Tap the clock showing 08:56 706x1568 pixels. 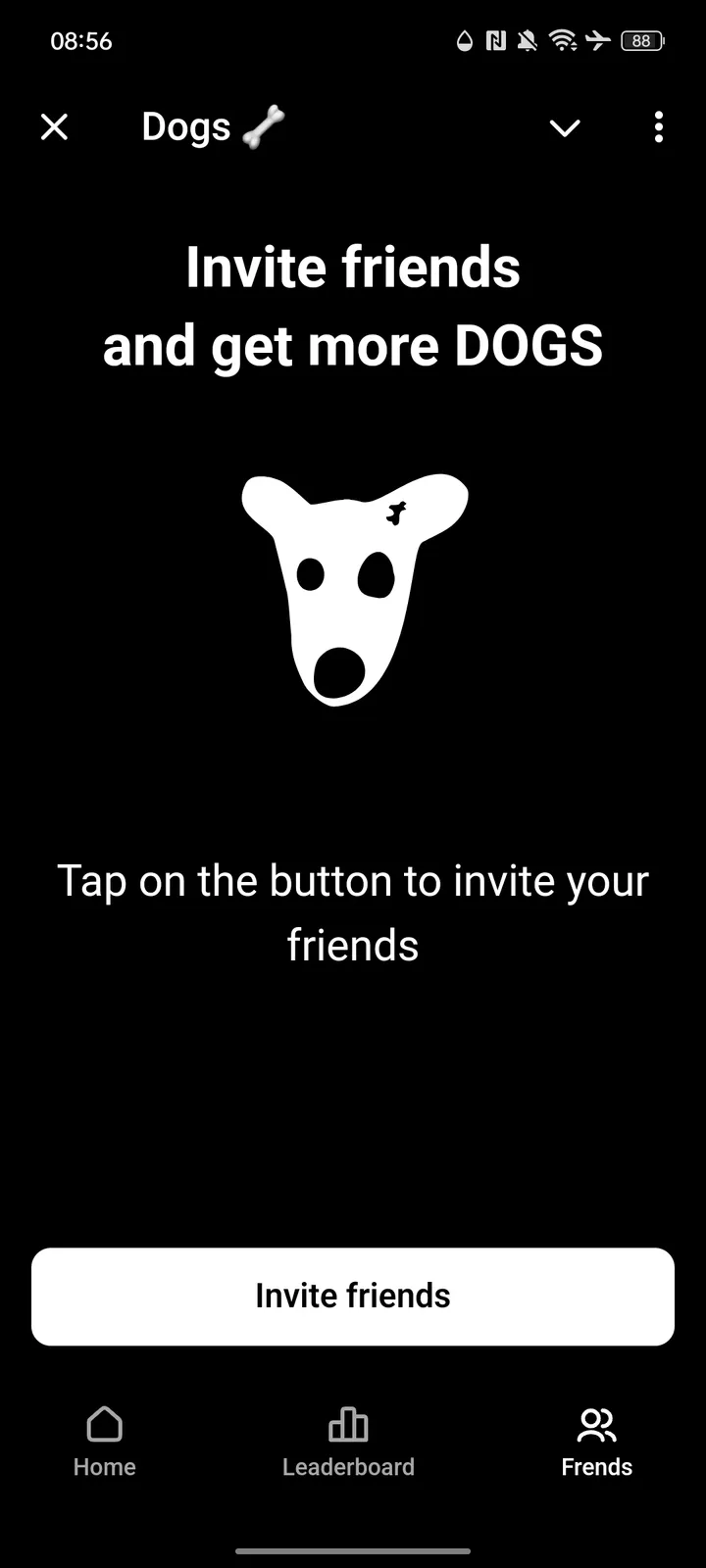(82, 40)
